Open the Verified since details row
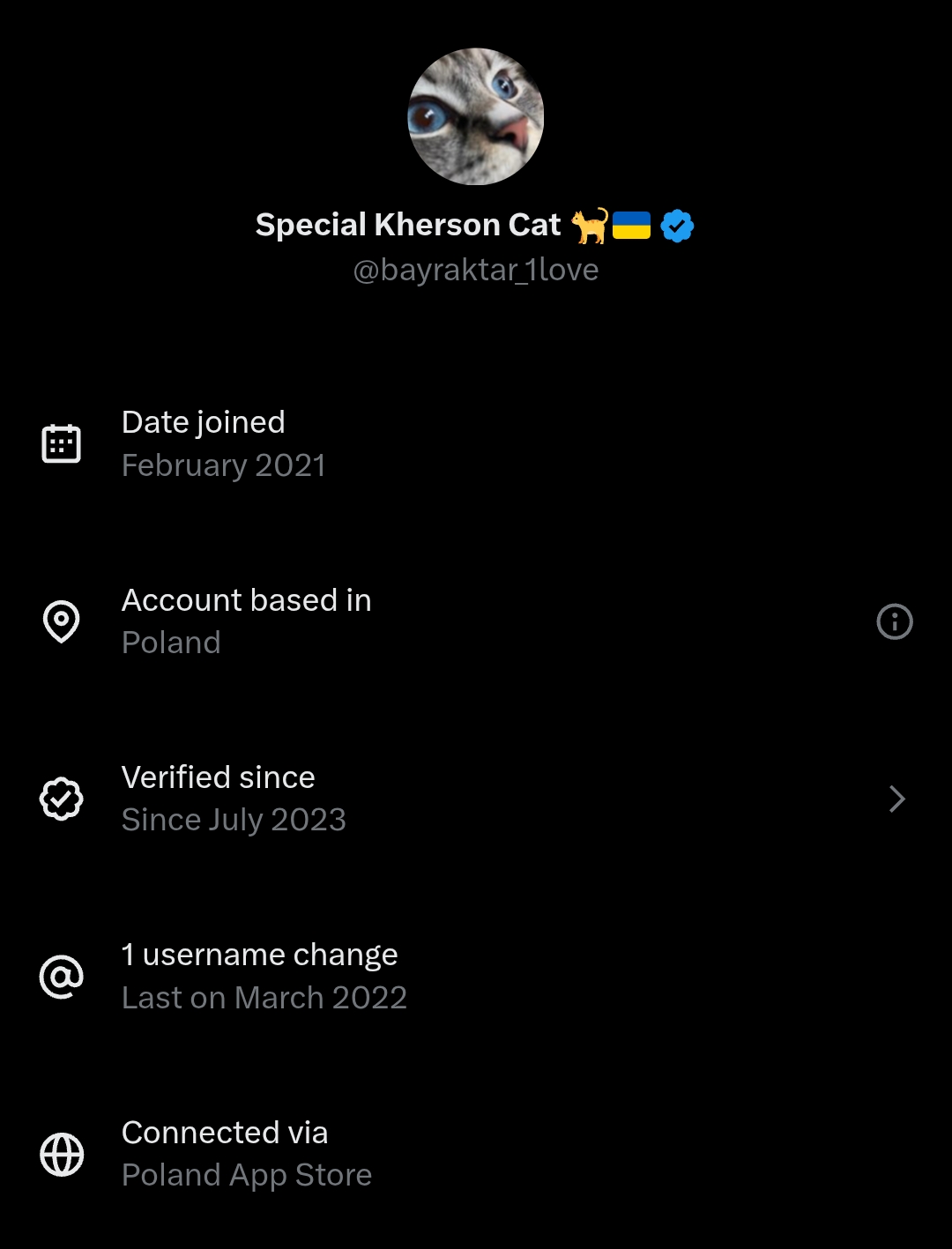 click(476, 799)
